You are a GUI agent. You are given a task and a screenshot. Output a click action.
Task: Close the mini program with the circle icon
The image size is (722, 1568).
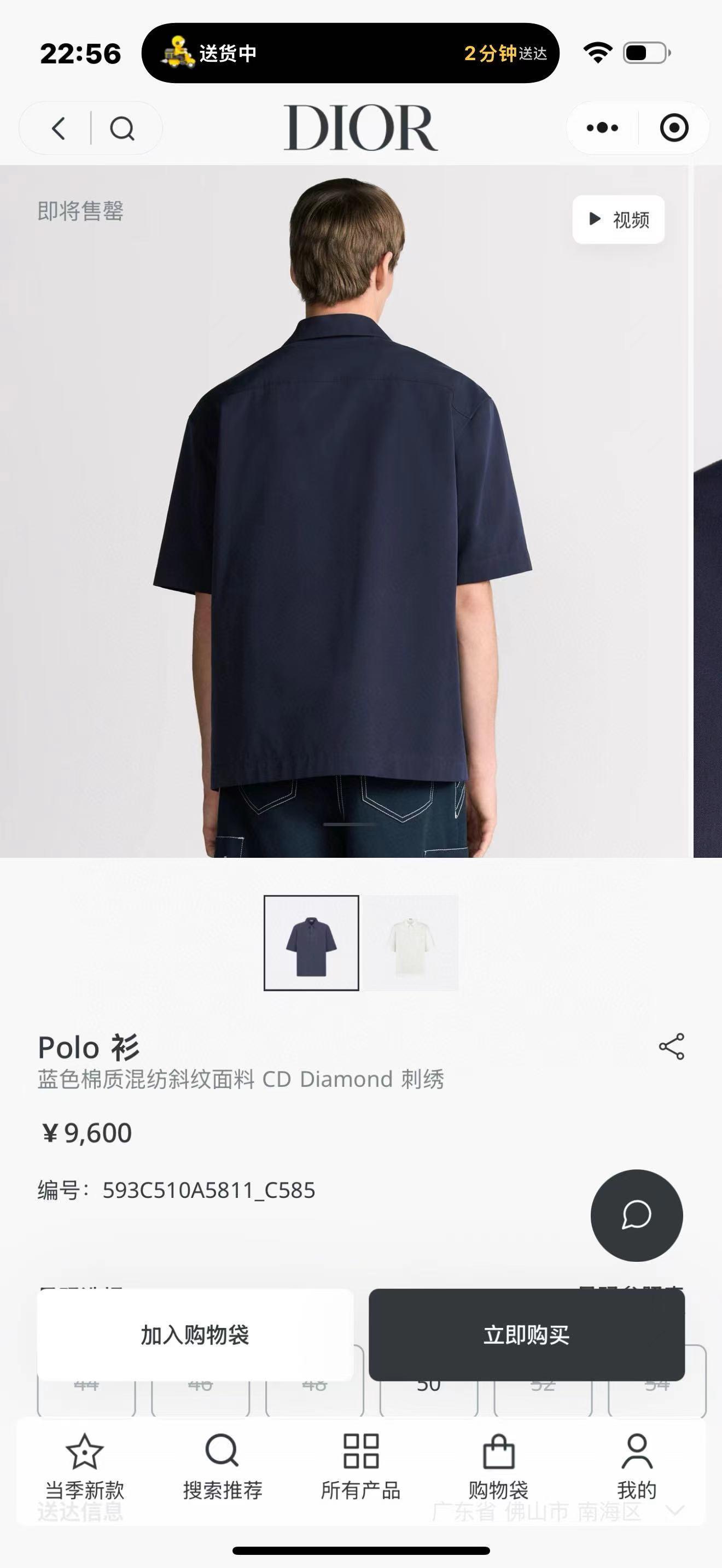tap(674, 128)
